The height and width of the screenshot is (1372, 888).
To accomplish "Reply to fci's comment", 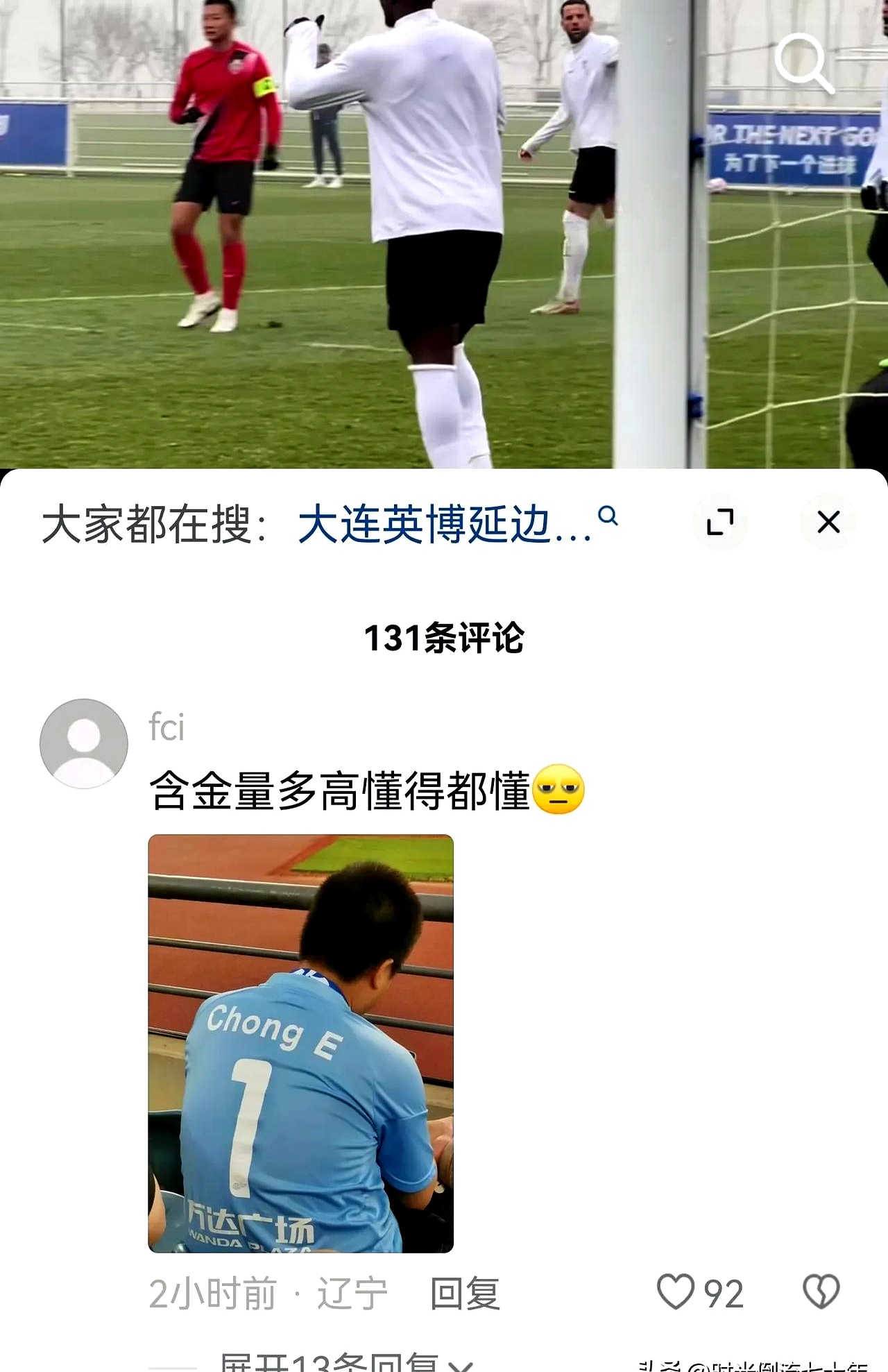I will pyautogui.click(x=465, y=1293).
